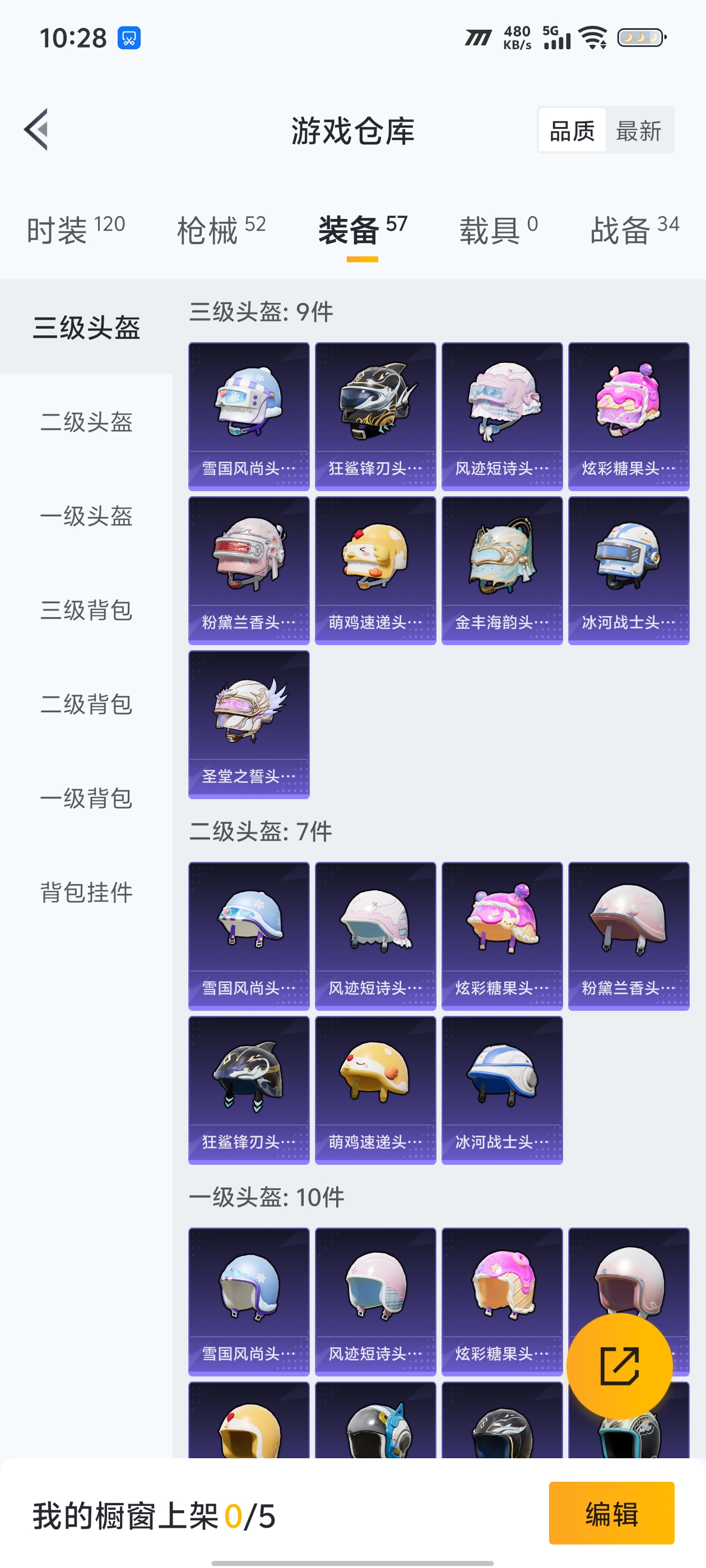The width and height of the screenshot is (706, 1568).
Task: Open the 一级头盔 雪国风尚 helmet
Action: [x=249, y=1301]
